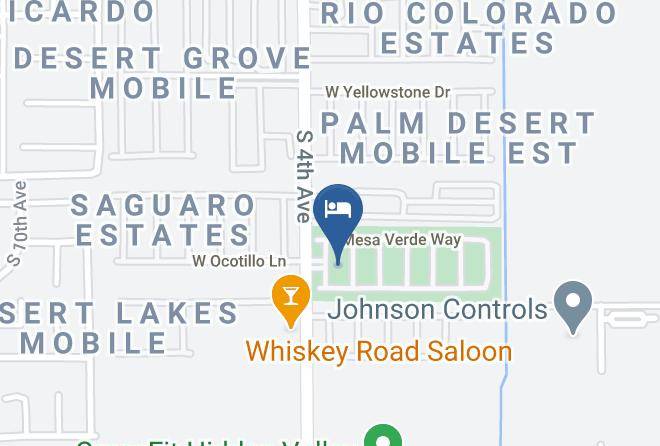This screenshot has height=446, width=660.
Task: Tap the blue hotel bed marker
Action: click(338, 211)
